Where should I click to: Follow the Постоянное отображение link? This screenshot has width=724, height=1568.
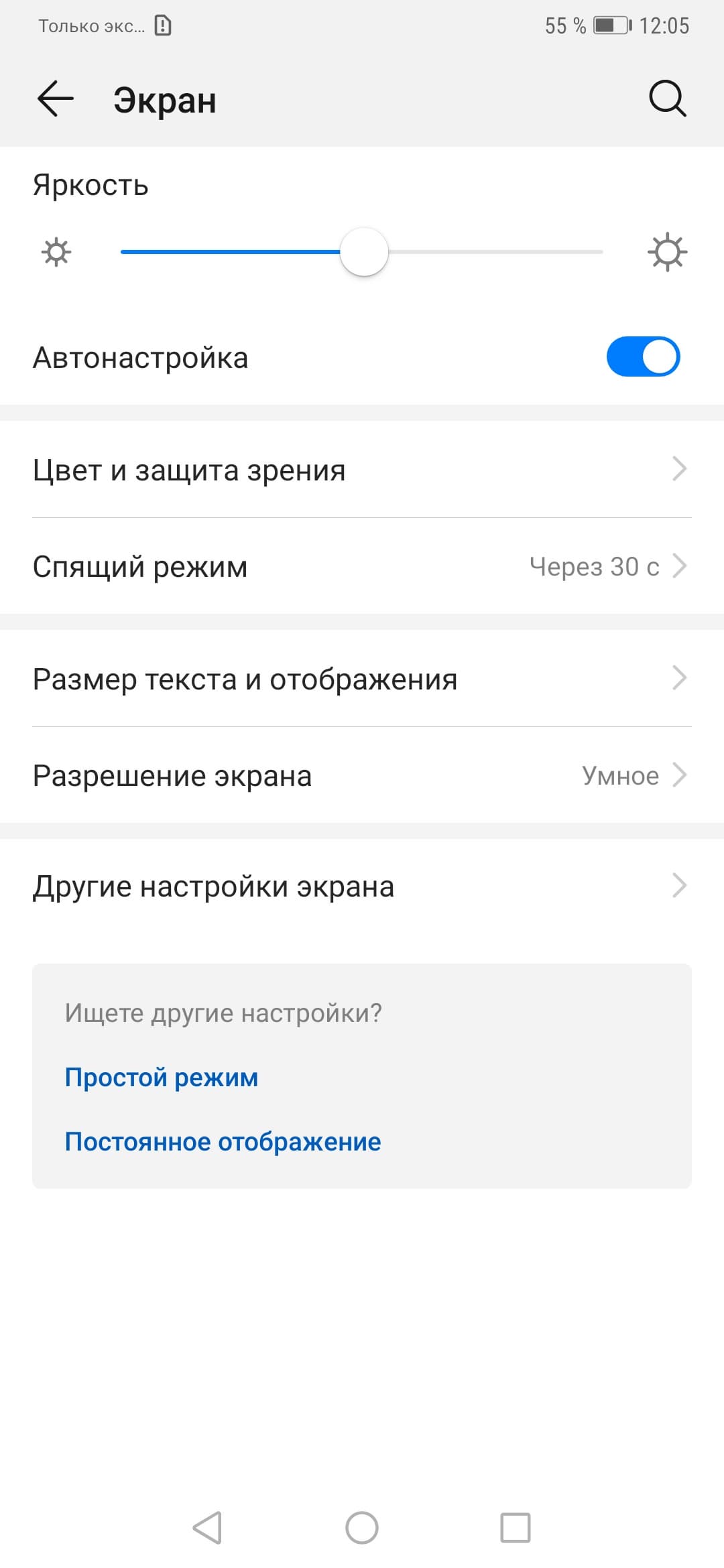223,1141
